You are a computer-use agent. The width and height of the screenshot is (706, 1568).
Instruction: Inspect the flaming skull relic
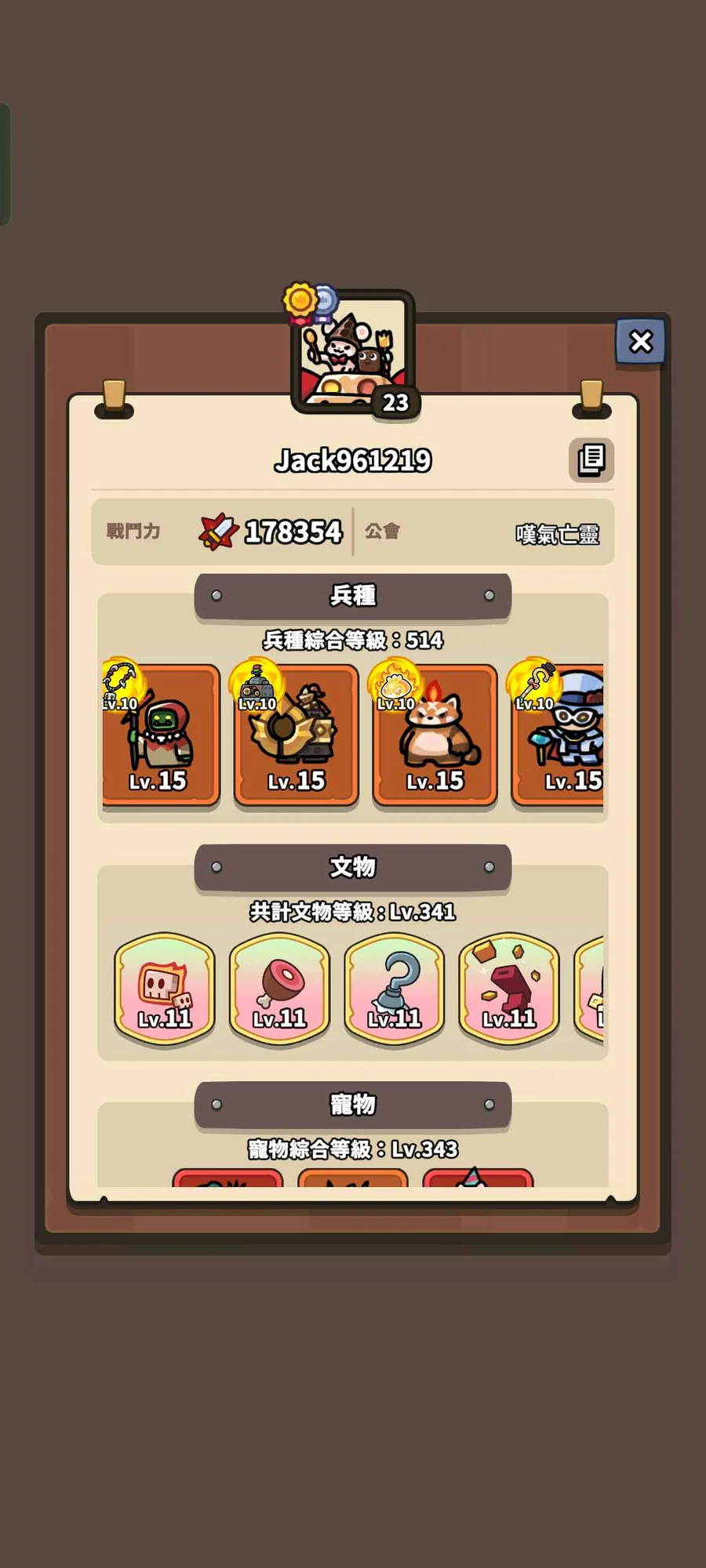pos(165,988)
